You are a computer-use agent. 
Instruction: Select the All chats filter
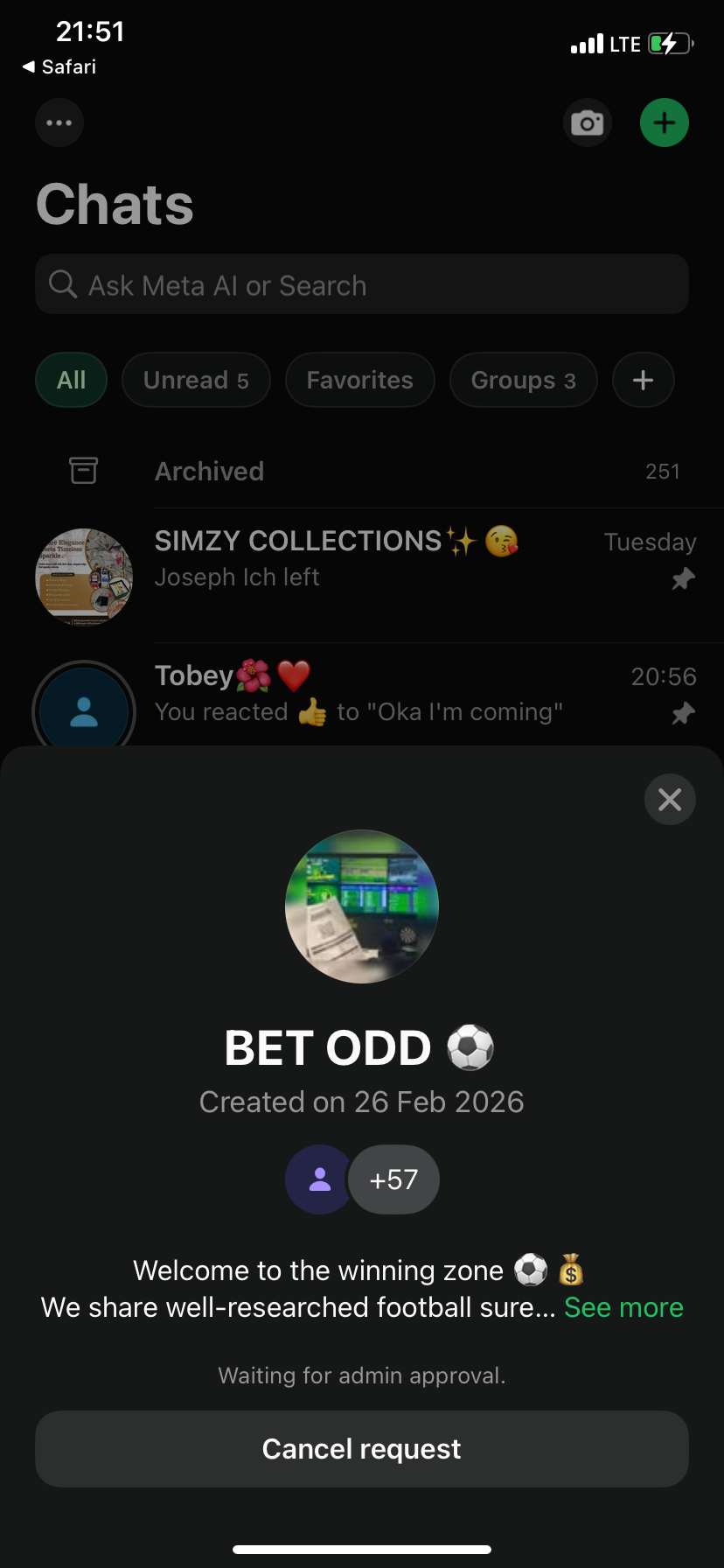(x=71, y=380)
